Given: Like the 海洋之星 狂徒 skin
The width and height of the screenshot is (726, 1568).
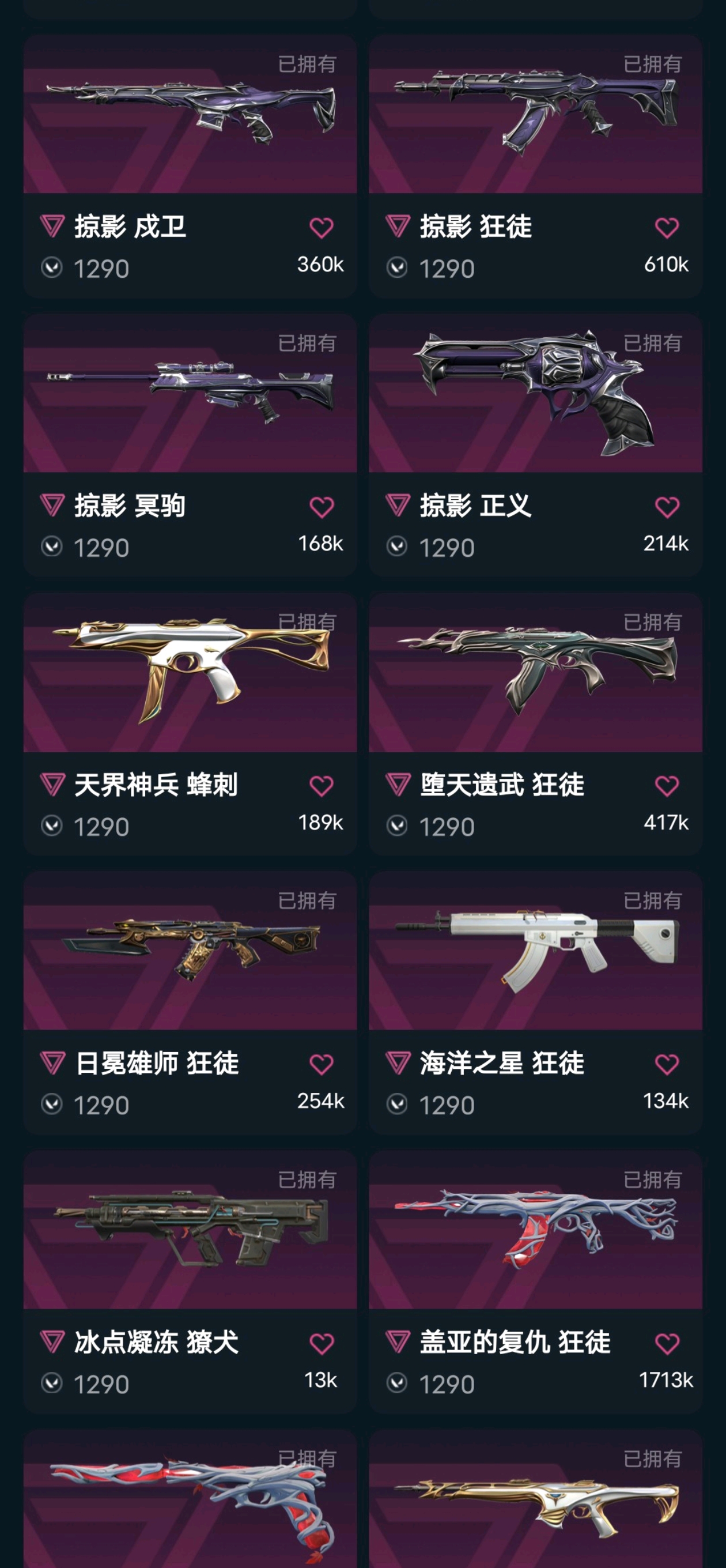Looking at the screenshot, I should (667, 1065).
